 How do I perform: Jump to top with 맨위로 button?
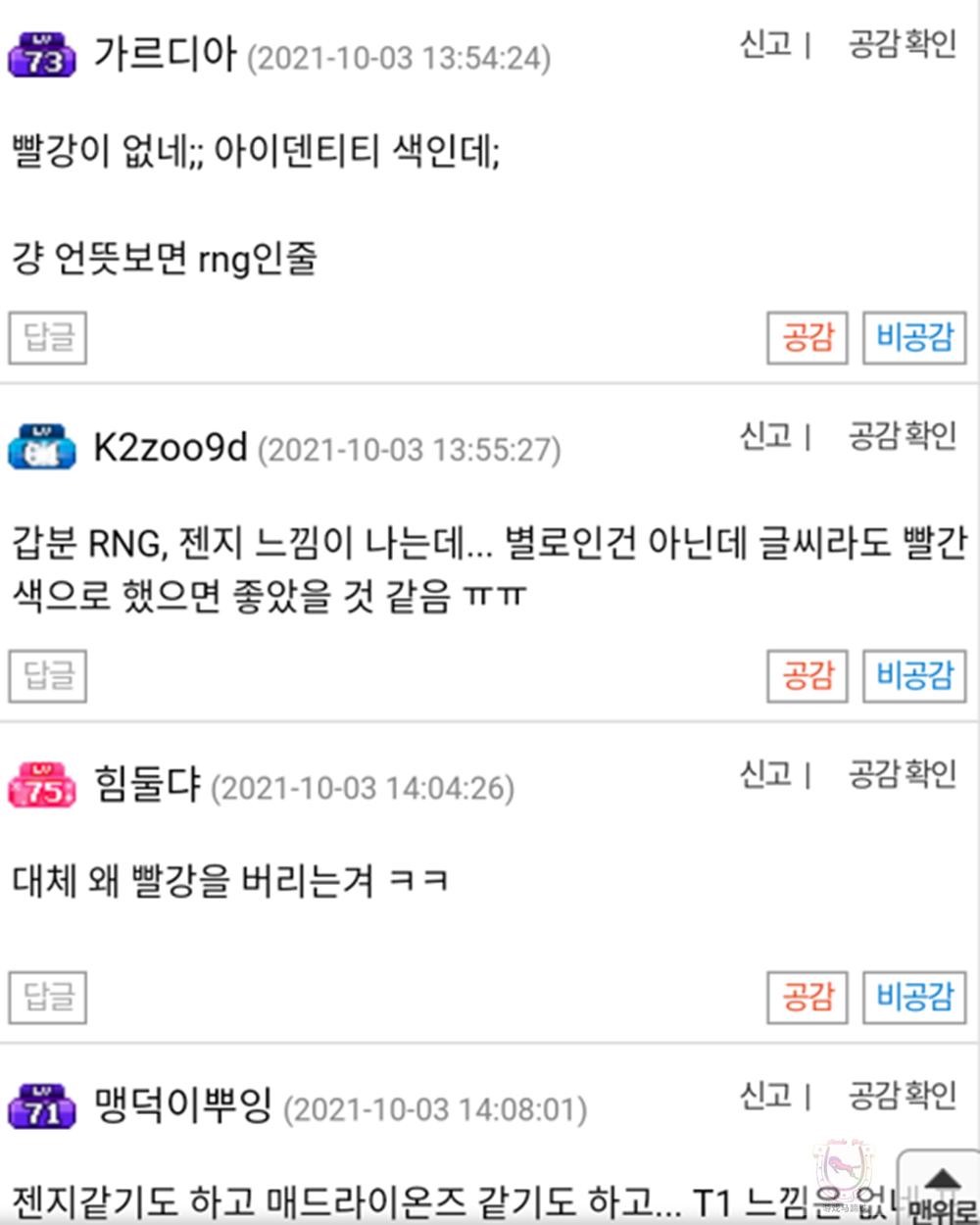[x=941, y=1193]
